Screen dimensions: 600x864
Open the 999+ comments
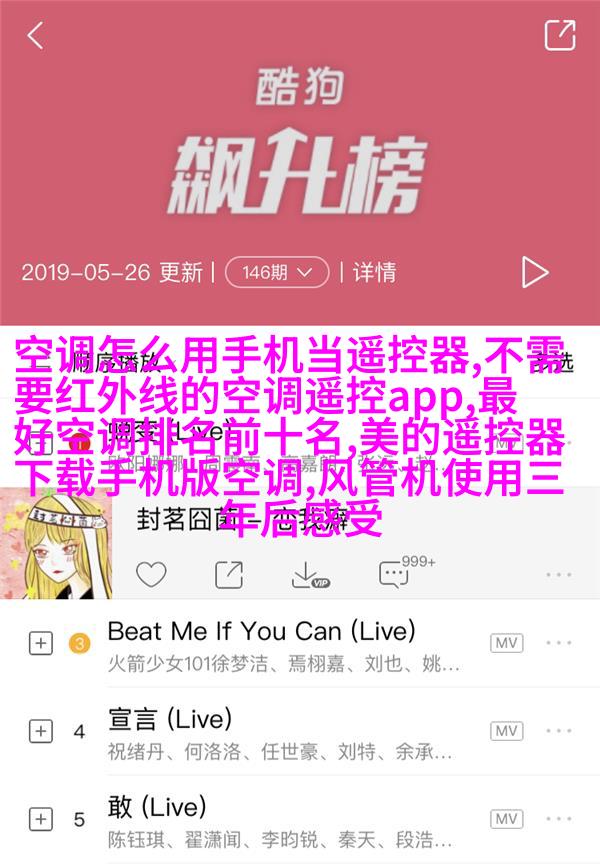[397, 574]
